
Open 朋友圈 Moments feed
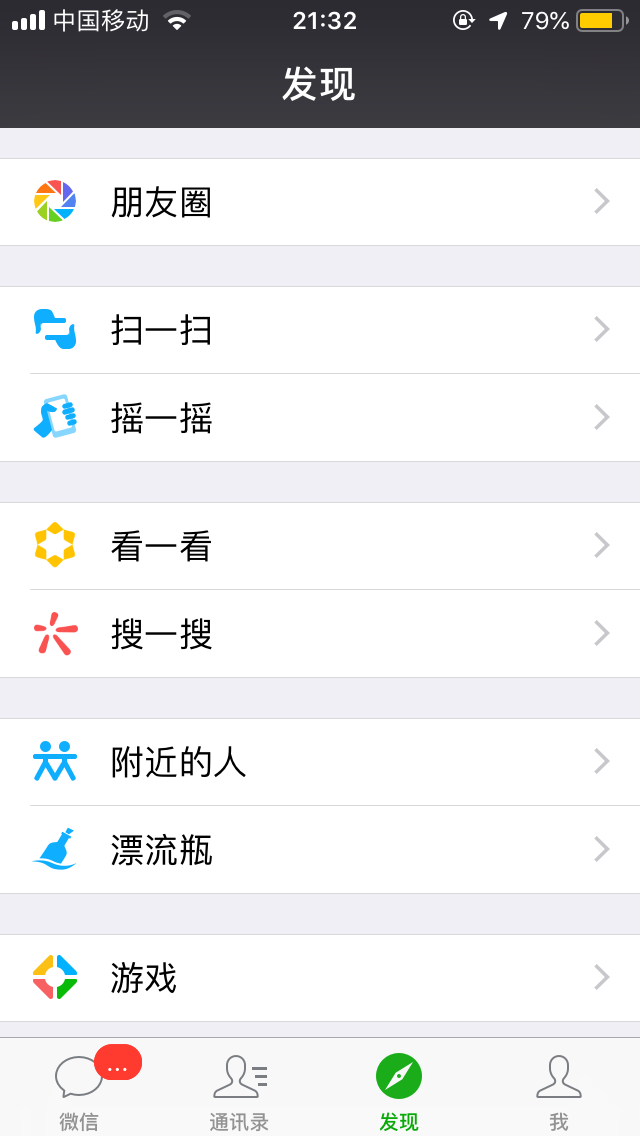(320, 202)
